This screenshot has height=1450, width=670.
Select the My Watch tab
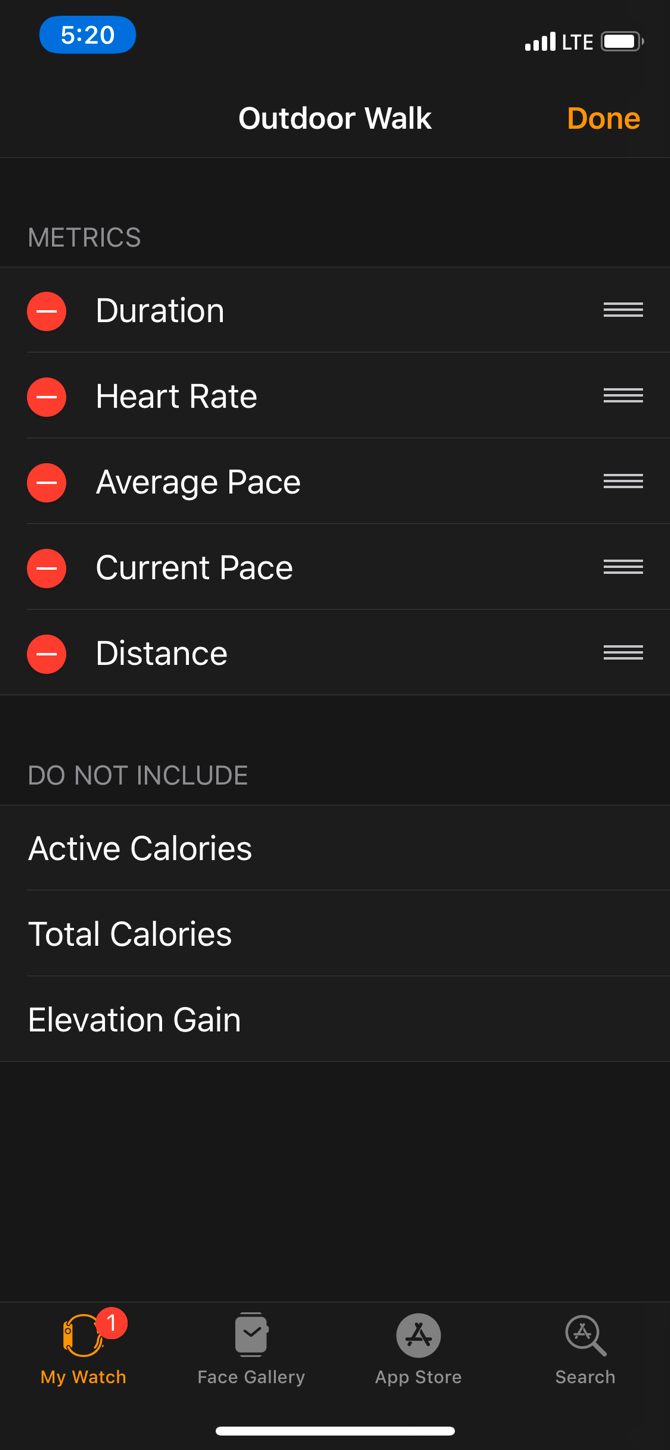(x=84, y=1349)
